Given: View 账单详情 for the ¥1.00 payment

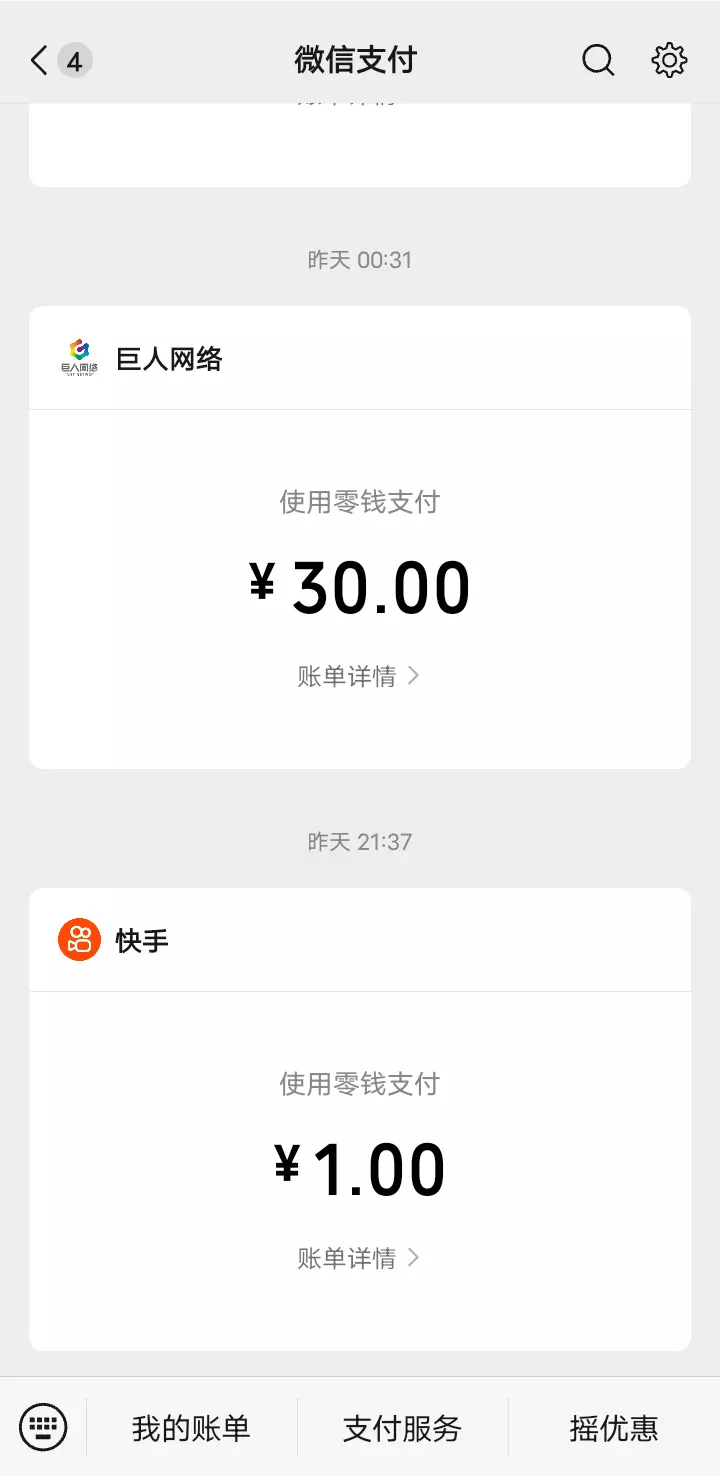Looking at the screenshot, I should coord(358,1259).
